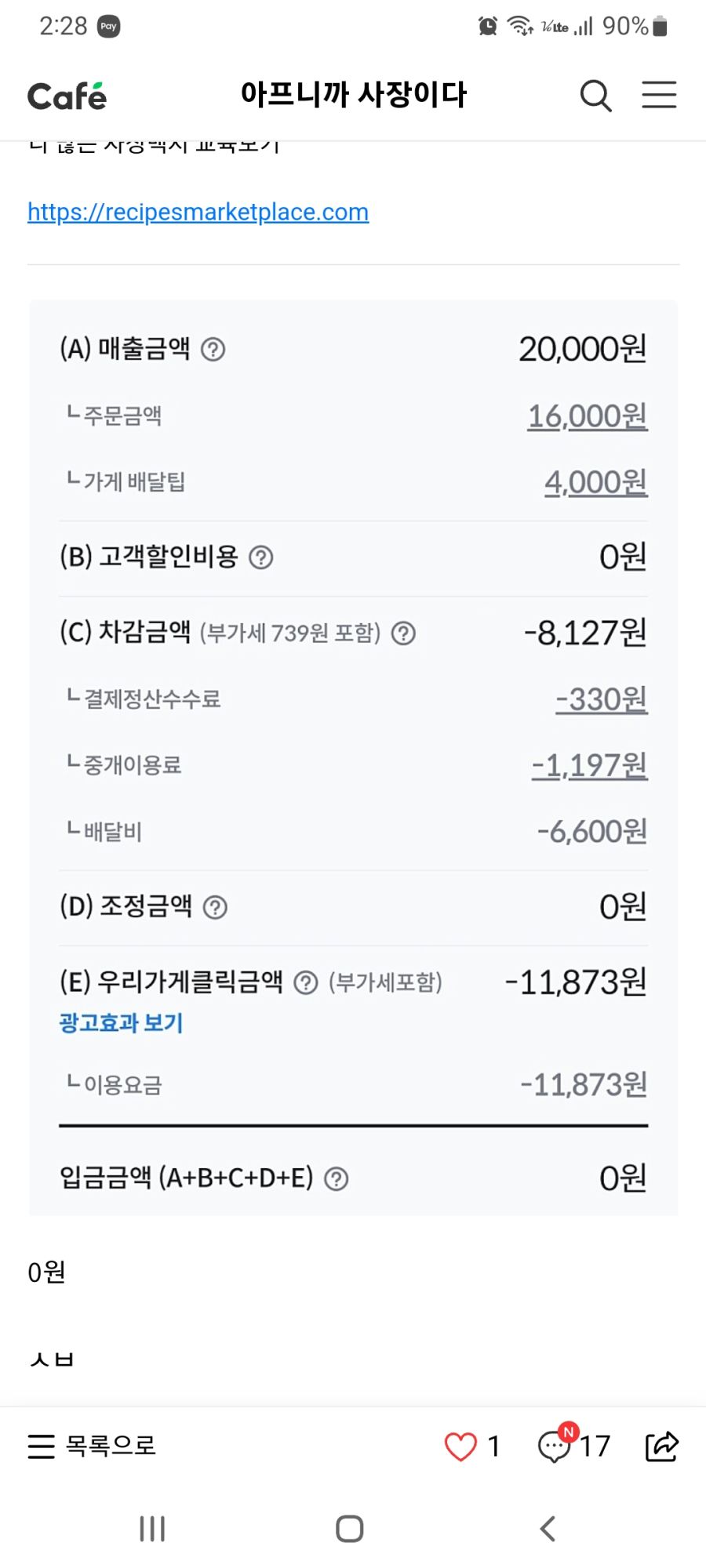Tap the help icon beside 고객할인비용

coord(263,557)
